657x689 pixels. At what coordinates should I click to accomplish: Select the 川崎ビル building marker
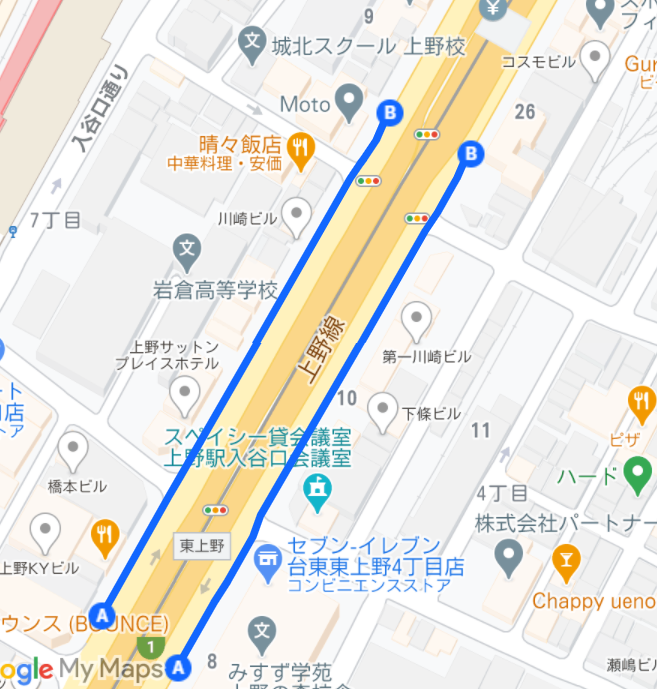pos(297,217)
